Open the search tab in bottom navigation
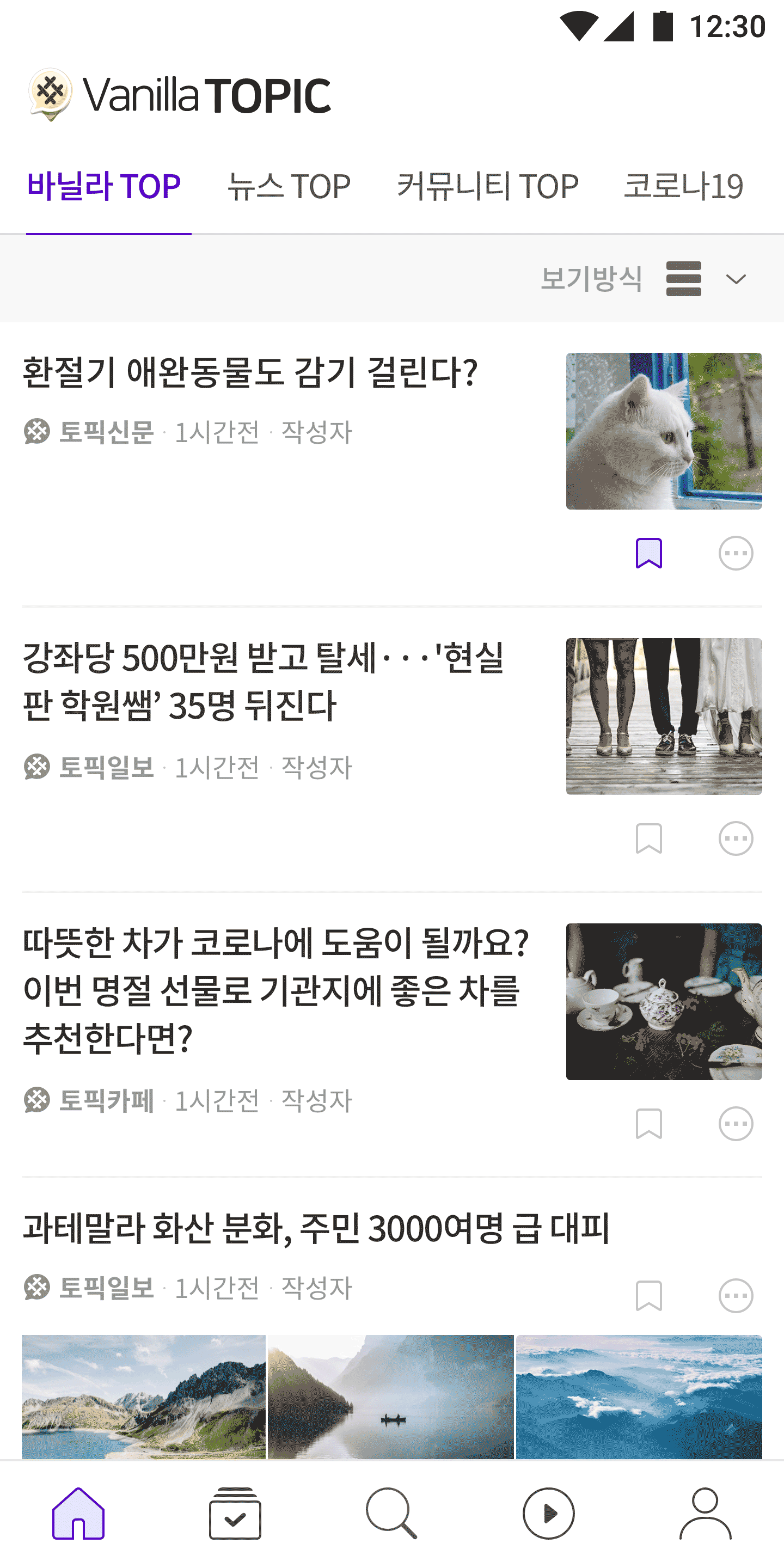Viewport: 784px width, 1568px height. point(391,1513)
